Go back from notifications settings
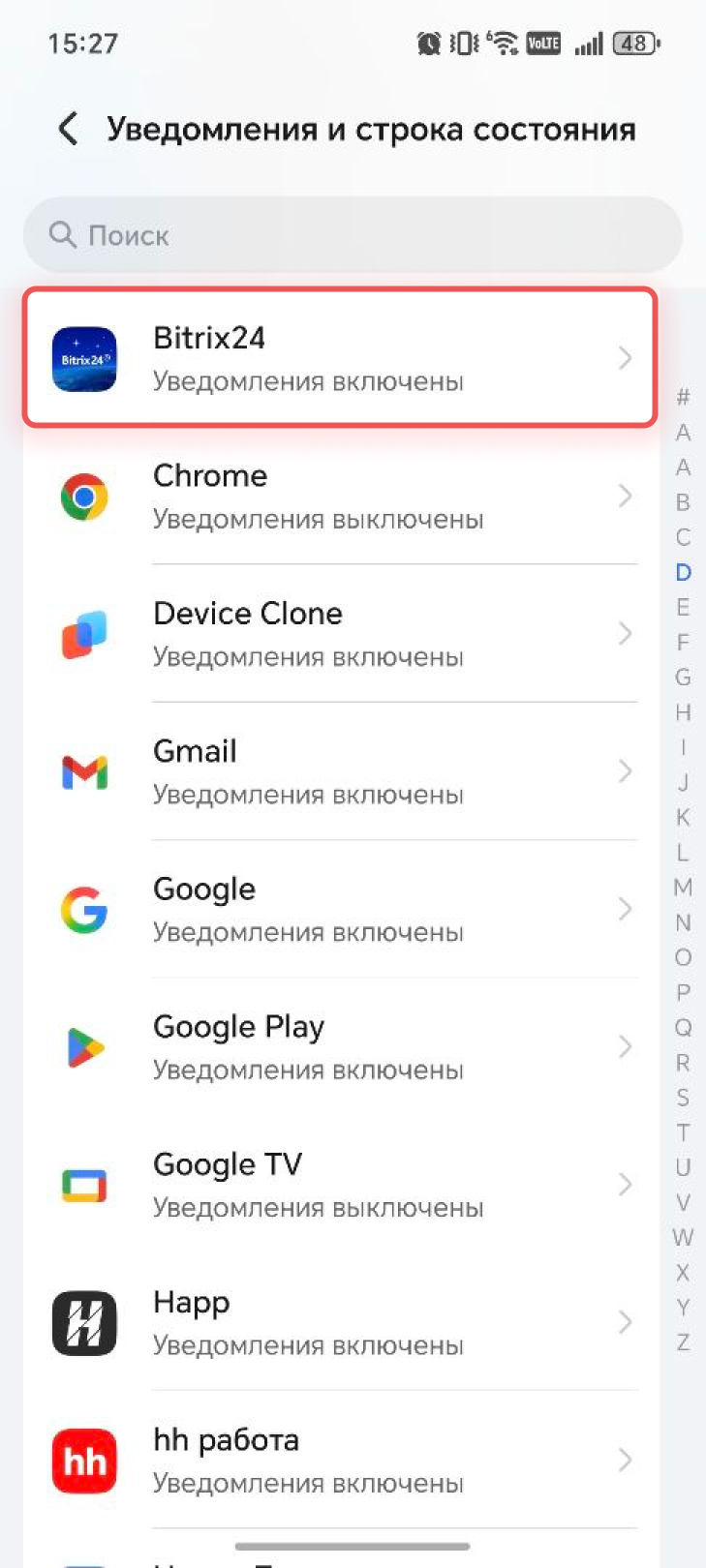Screen dimensions: 706x1568 pos(68,129)
